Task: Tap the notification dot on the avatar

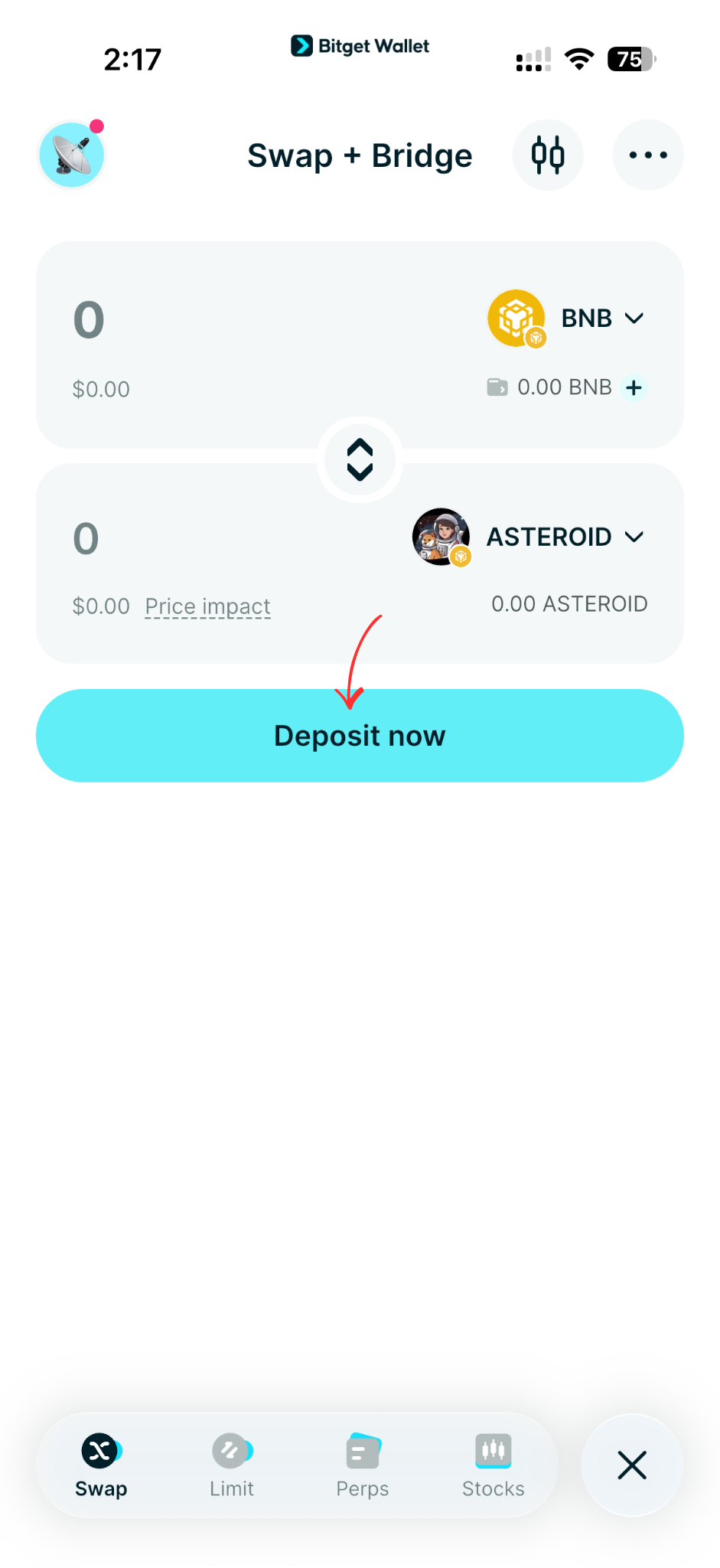Action: 96,126
